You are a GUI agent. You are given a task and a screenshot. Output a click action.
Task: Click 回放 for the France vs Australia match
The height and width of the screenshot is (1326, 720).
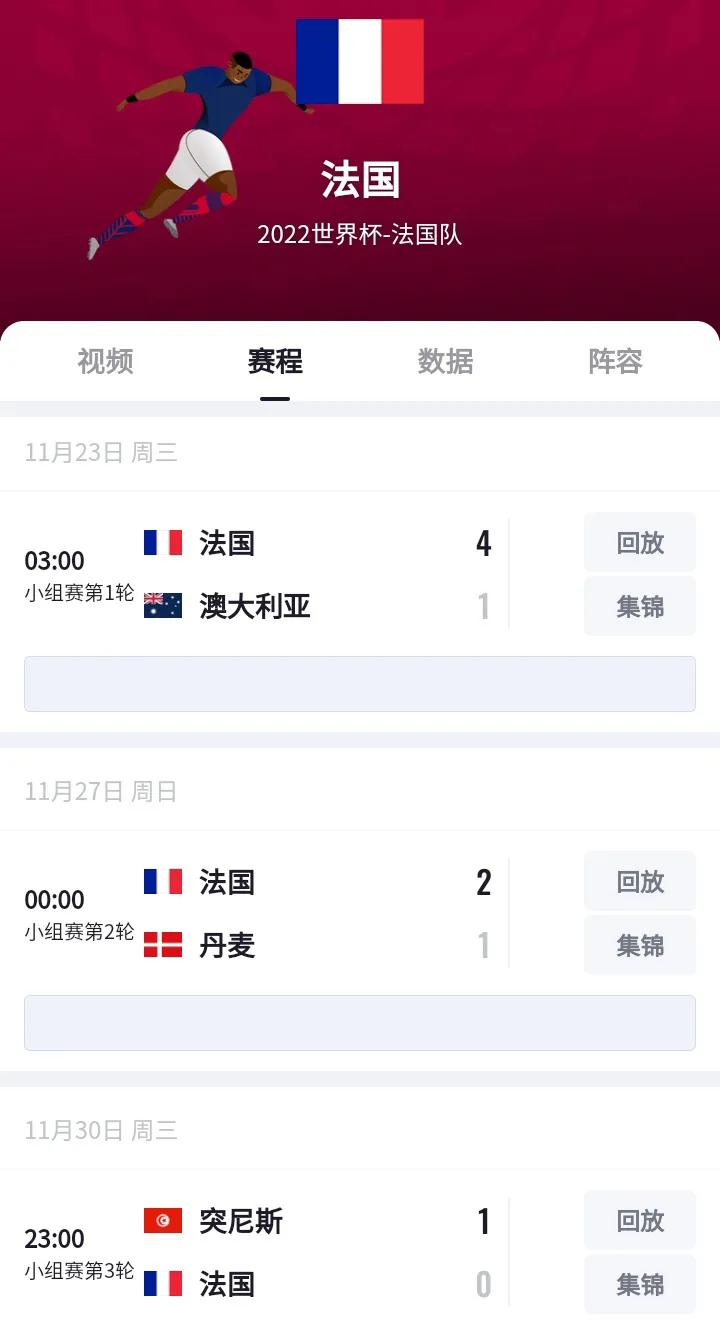pos(639,541)
